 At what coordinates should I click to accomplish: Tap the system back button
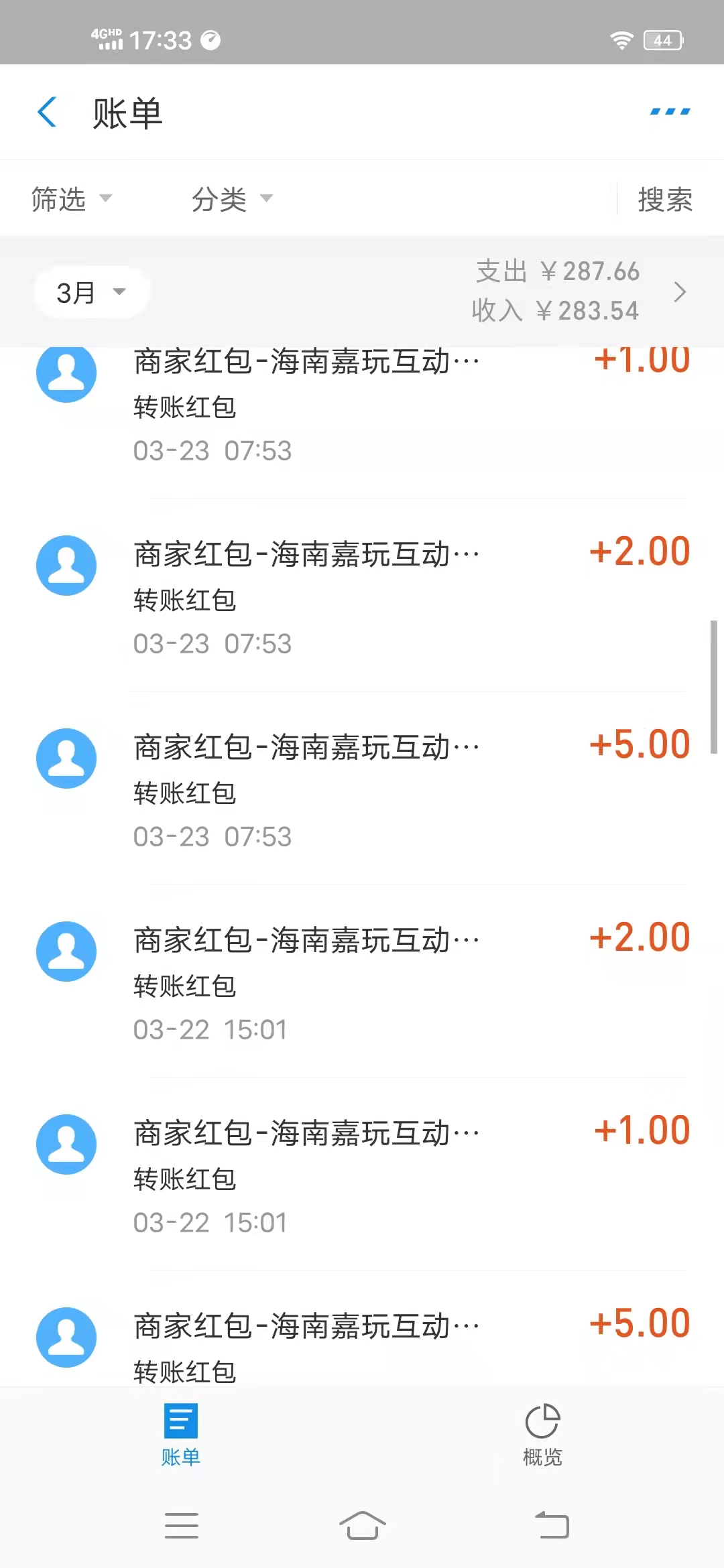(x=552, y=1525)
